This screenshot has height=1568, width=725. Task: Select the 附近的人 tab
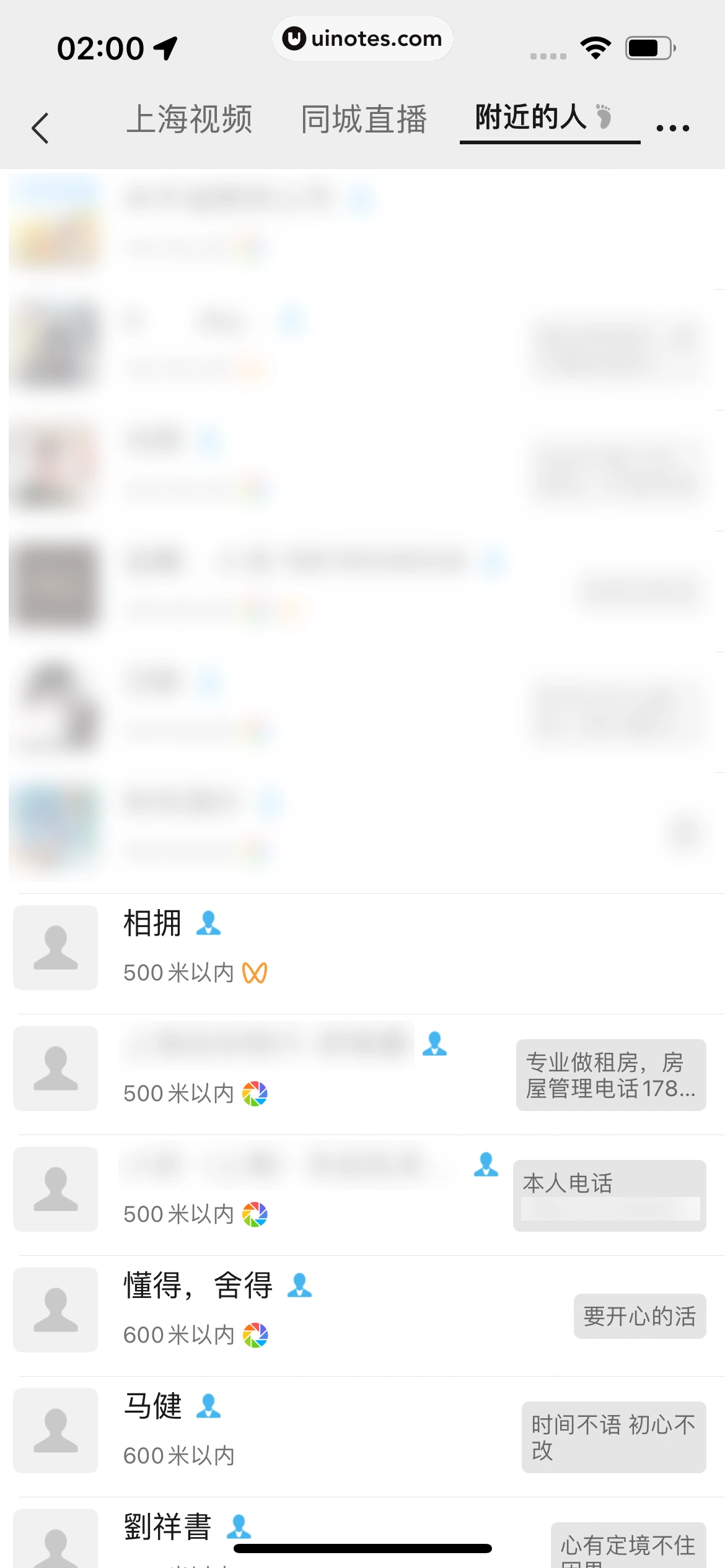532,118
